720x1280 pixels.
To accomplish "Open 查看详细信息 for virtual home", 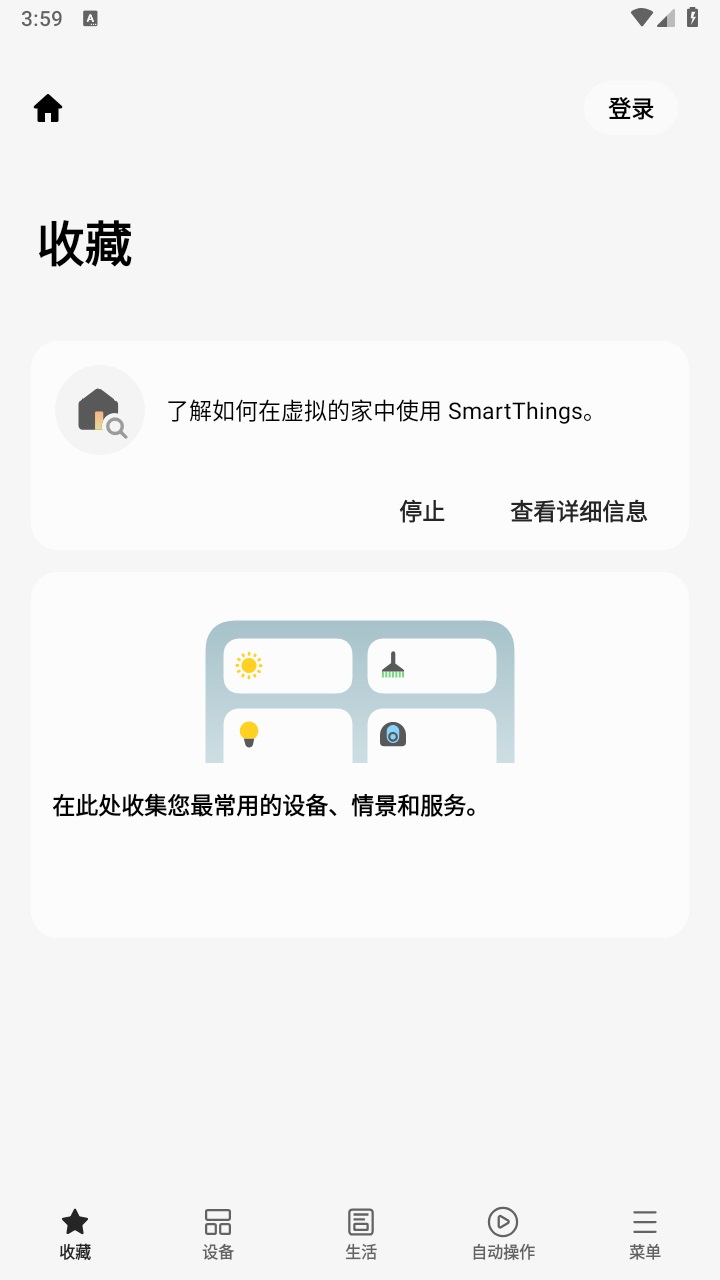I will tap(579, 512).
